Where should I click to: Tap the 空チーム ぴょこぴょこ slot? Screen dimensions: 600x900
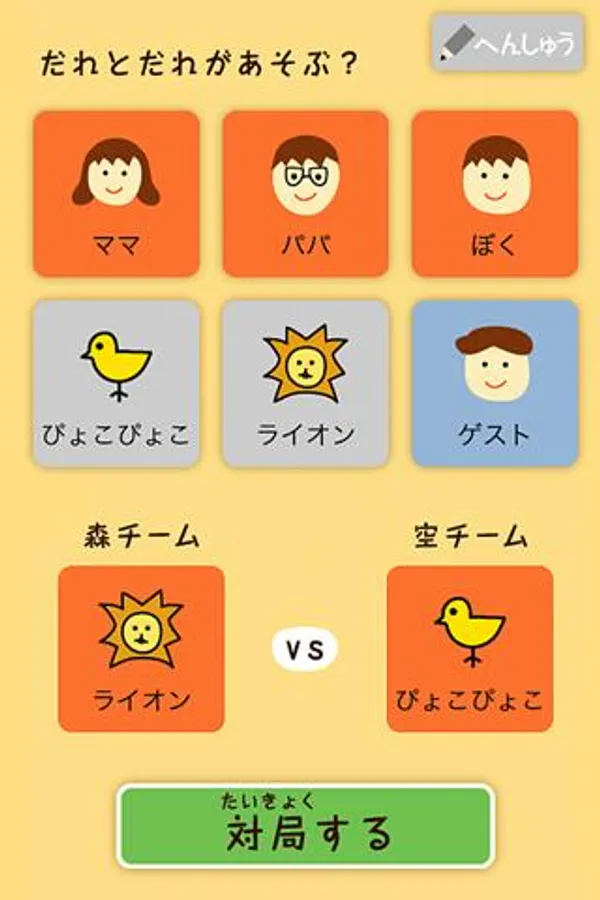[469, 648]
